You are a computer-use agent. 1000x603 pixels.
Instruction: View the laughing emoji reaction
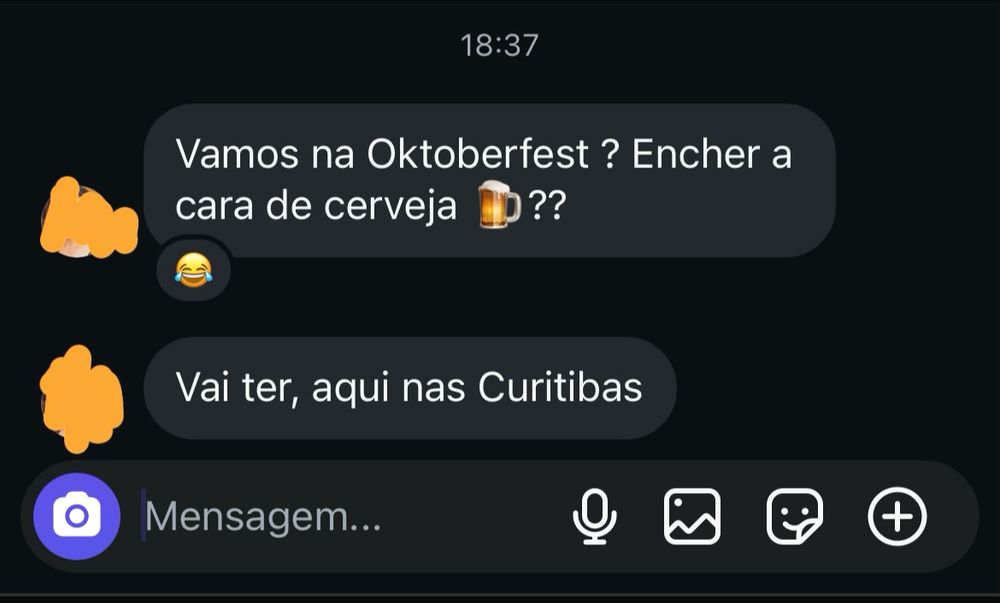(193, 270)
